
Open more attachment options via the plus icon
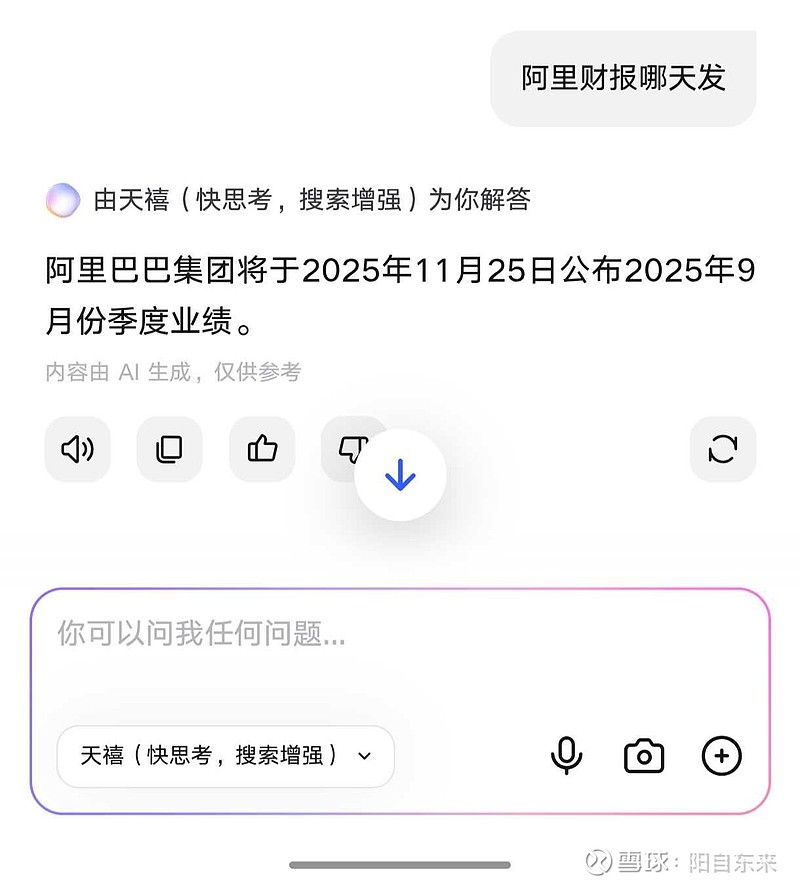[x=721, y=757]
